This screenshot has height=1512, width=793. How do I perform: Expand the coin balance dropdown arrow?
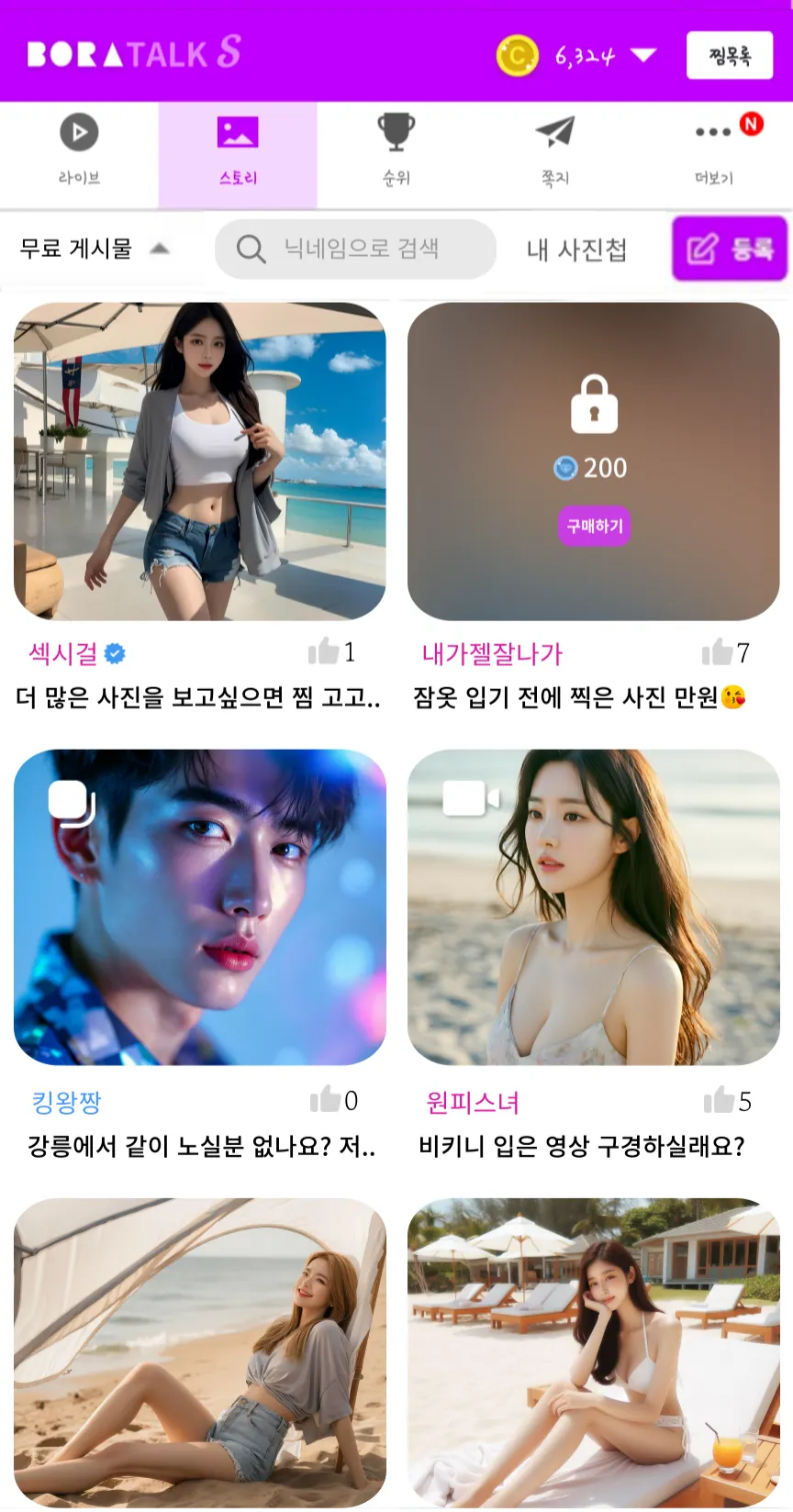[x=643, y=55]
